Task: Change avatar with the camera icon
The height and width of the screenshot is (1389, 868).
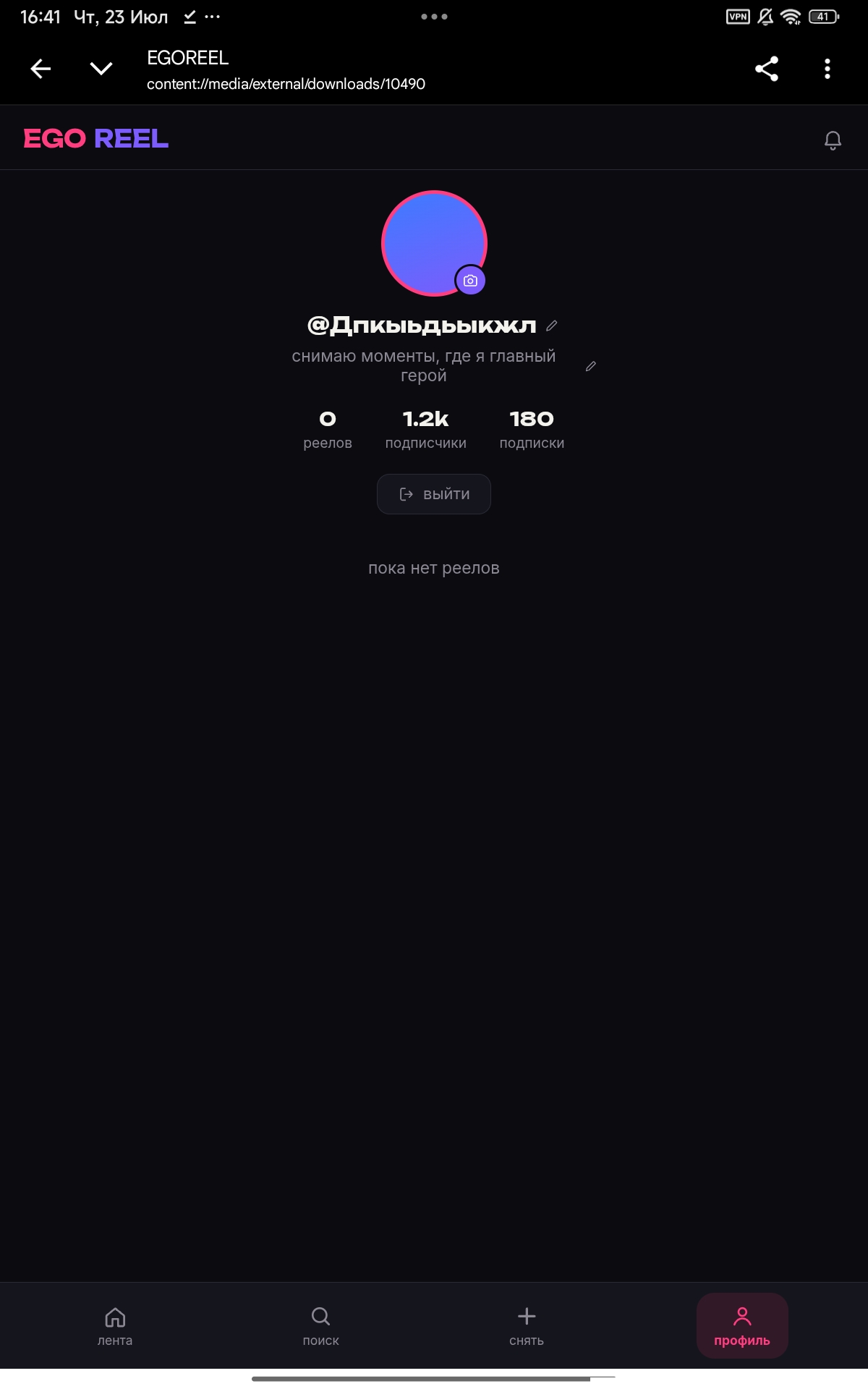Action: point(470,281)
